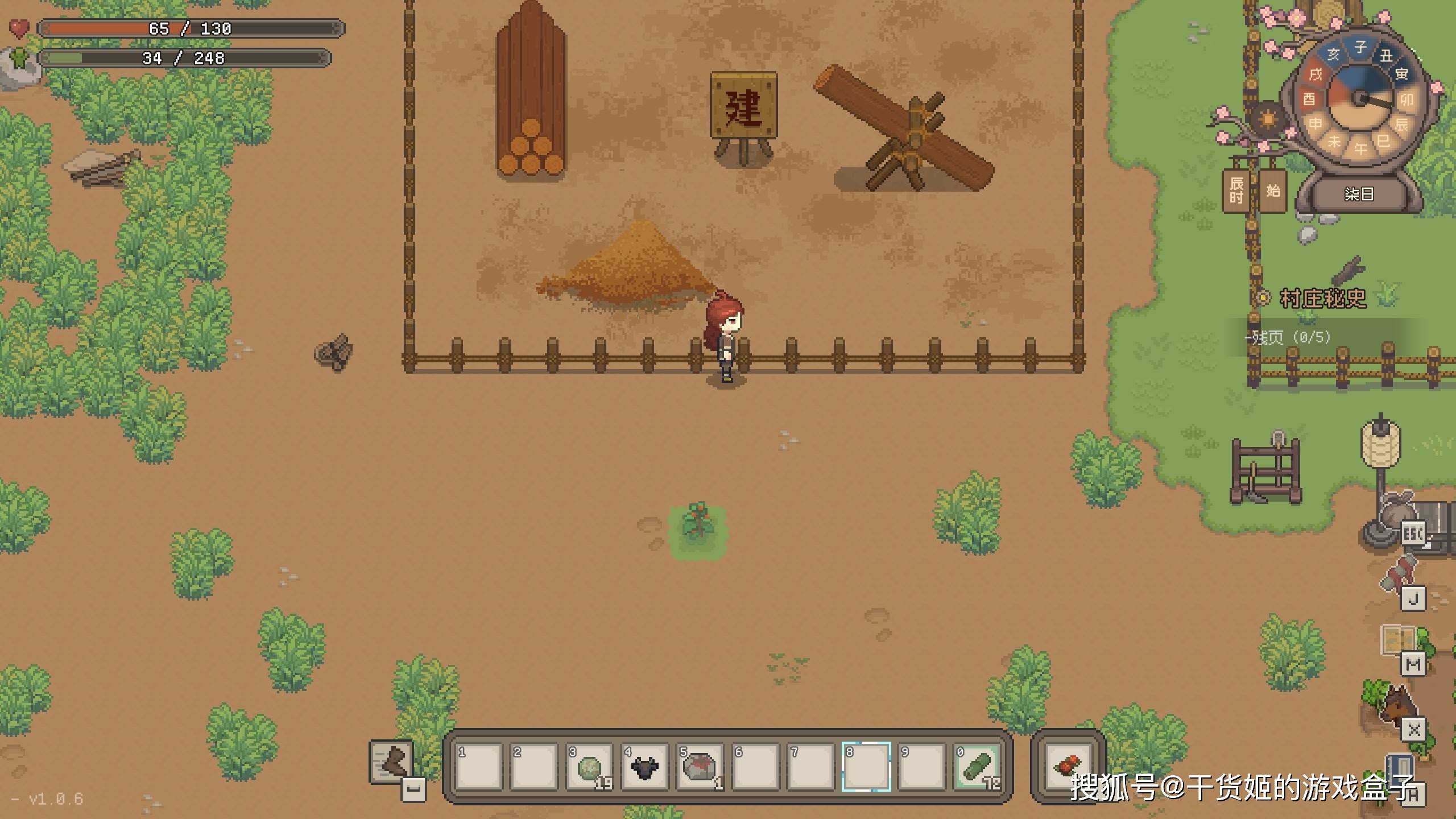Select empty hotbar slot 6
The image size is (1456, 819).
click(755, 767)
